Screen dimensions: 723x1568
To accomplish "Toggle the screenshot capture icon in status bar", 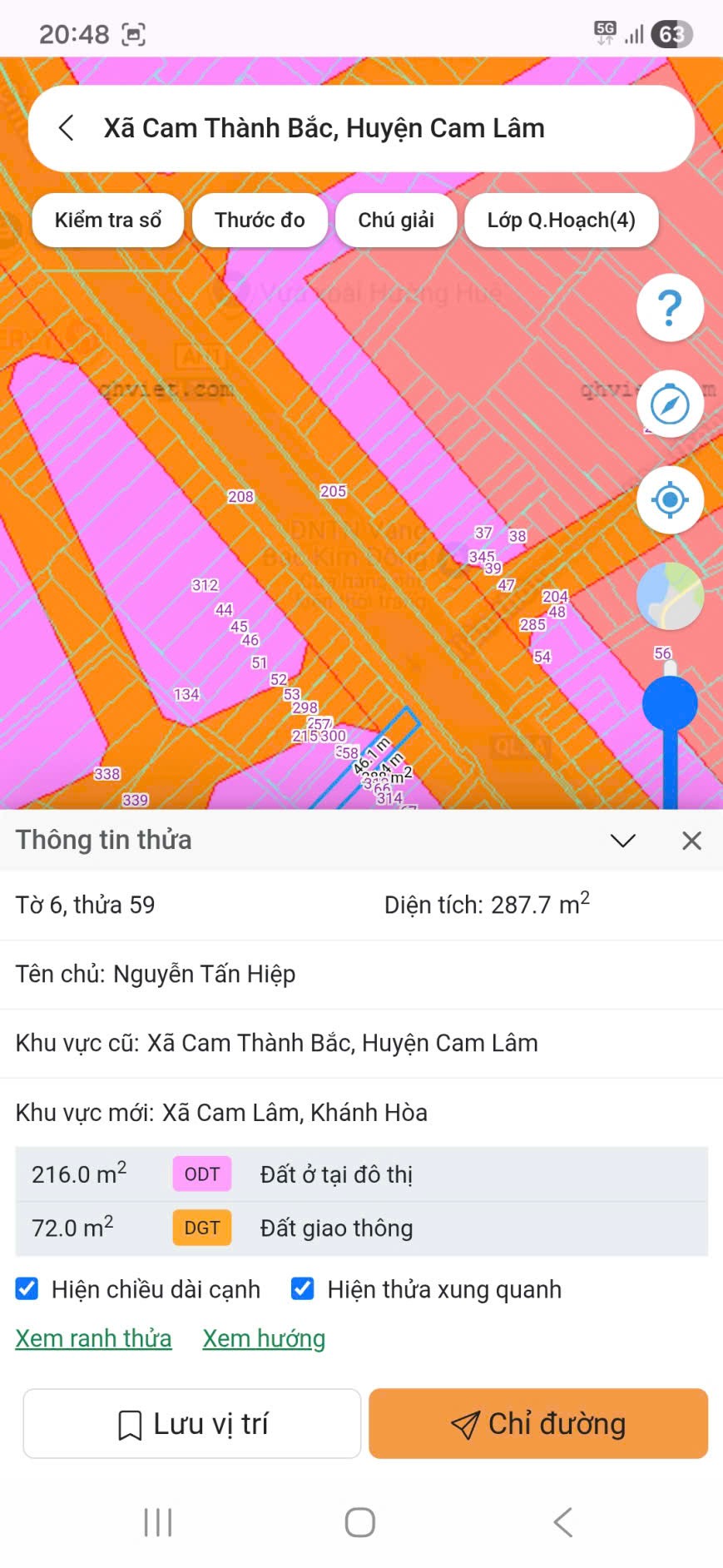I will [x=133, y=34].
